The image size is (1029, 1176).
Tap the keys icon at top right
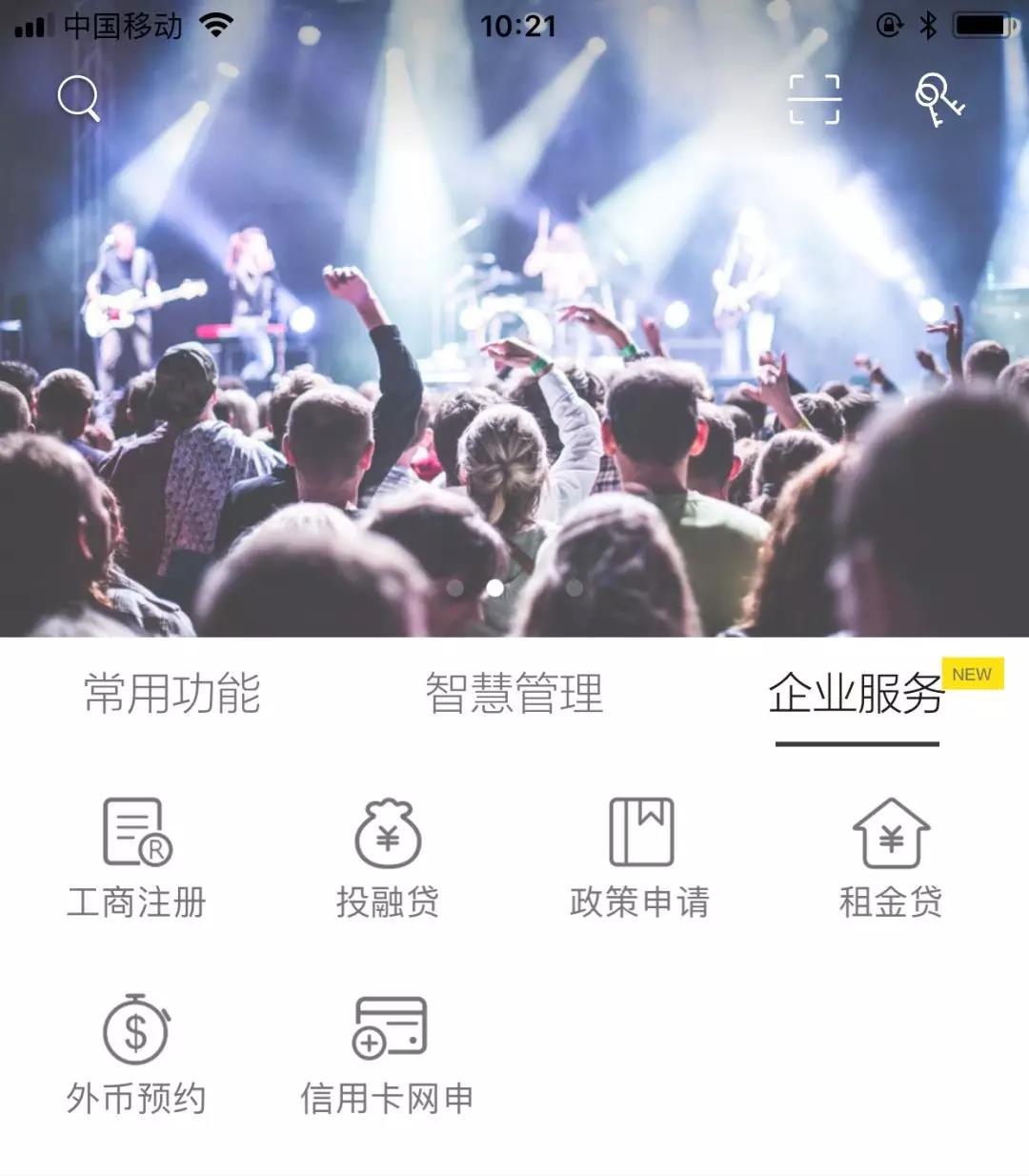point(938,99)
